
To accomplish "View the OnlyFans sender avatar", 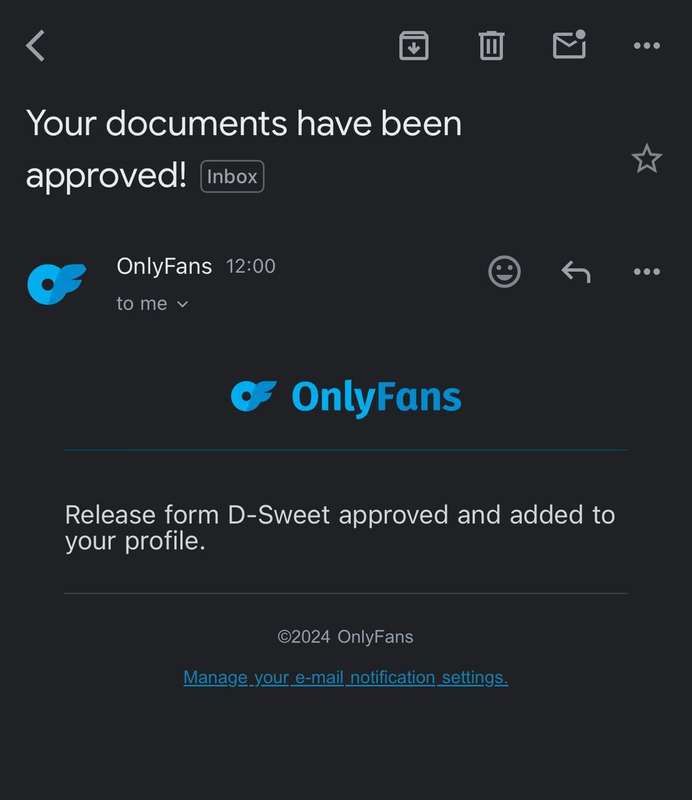I will (56, 283).
